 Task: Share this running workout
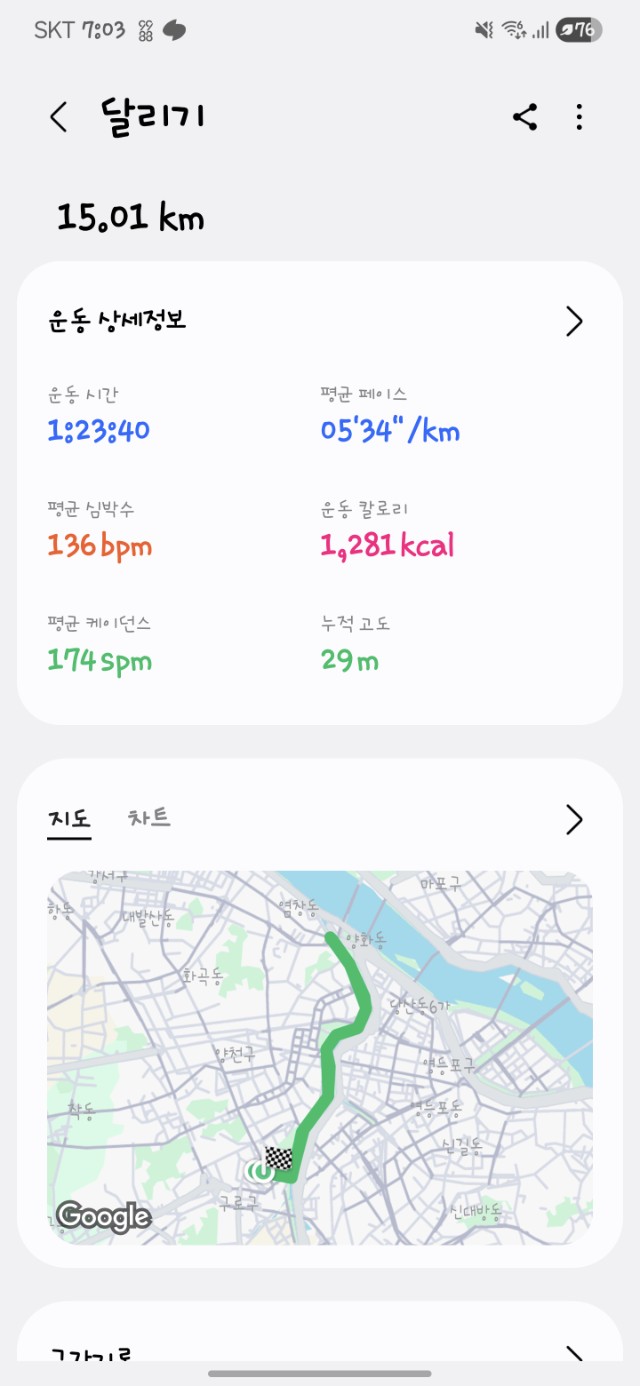pyautogui.click(x=525, y=117)
